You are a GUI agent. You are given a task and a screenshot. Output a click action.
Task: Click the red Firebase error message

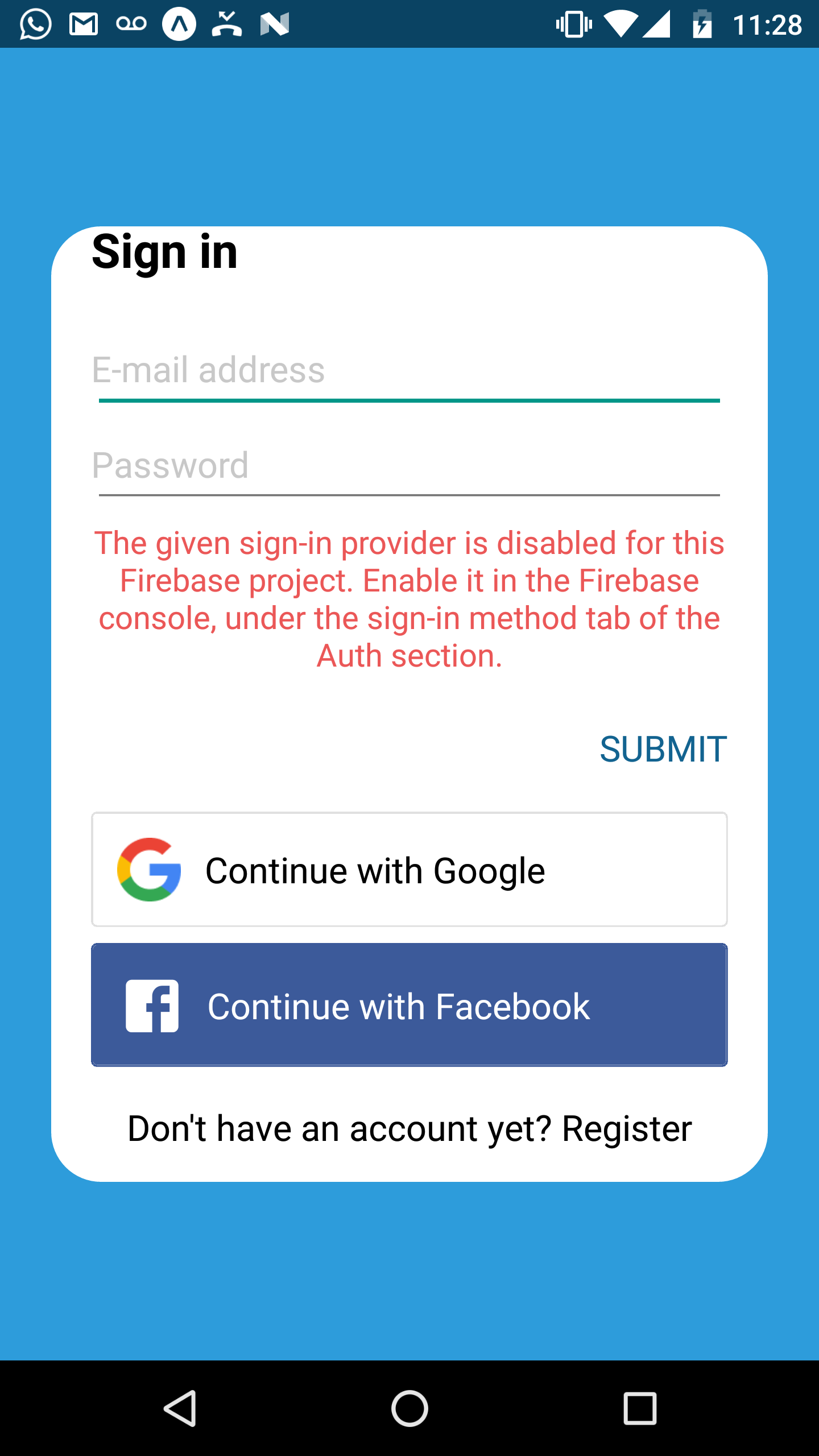[409, 605]
